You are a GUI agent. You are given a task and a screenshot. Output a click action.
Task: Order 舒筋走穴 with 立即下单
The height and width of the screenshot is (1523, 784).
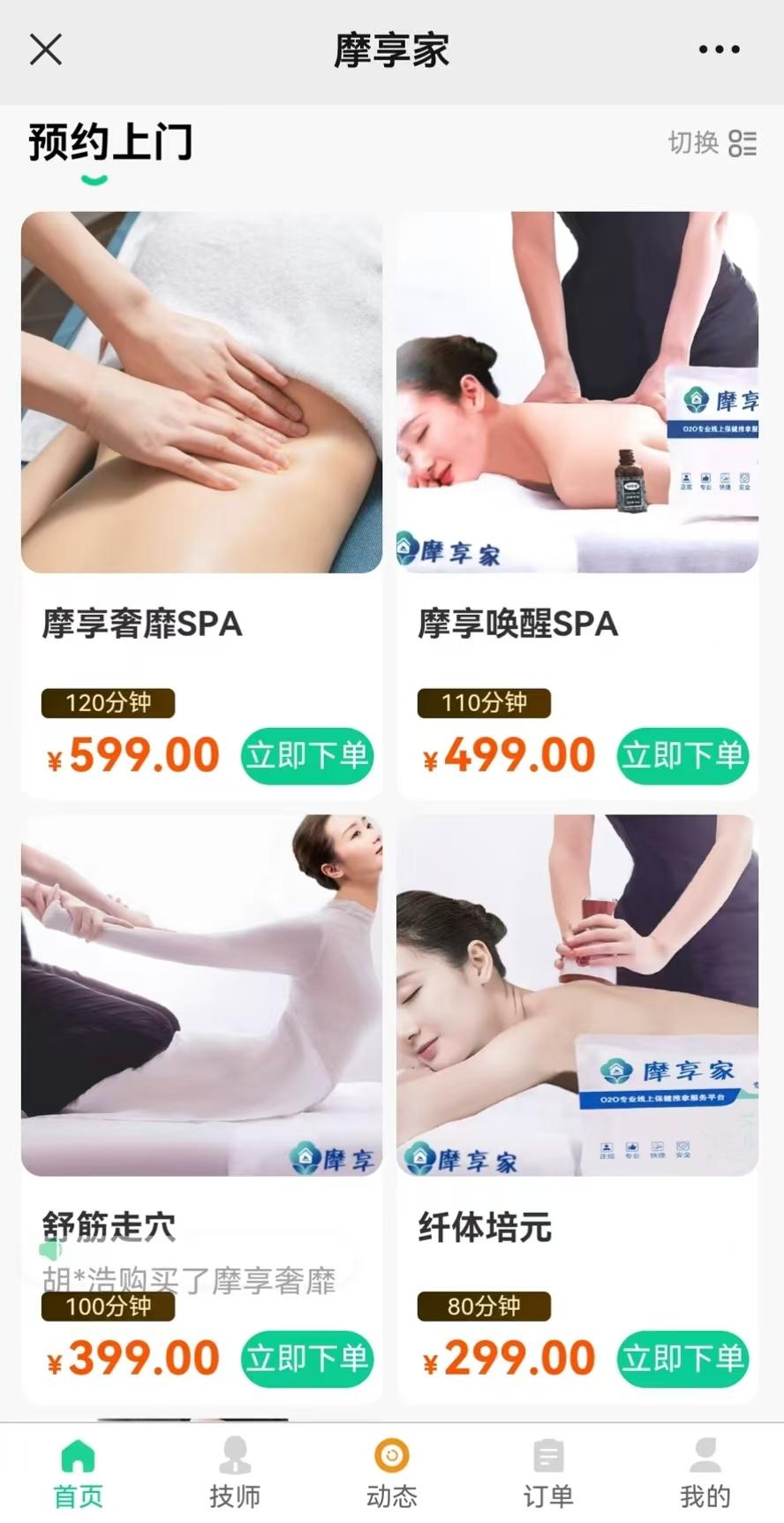point(306,1359)
